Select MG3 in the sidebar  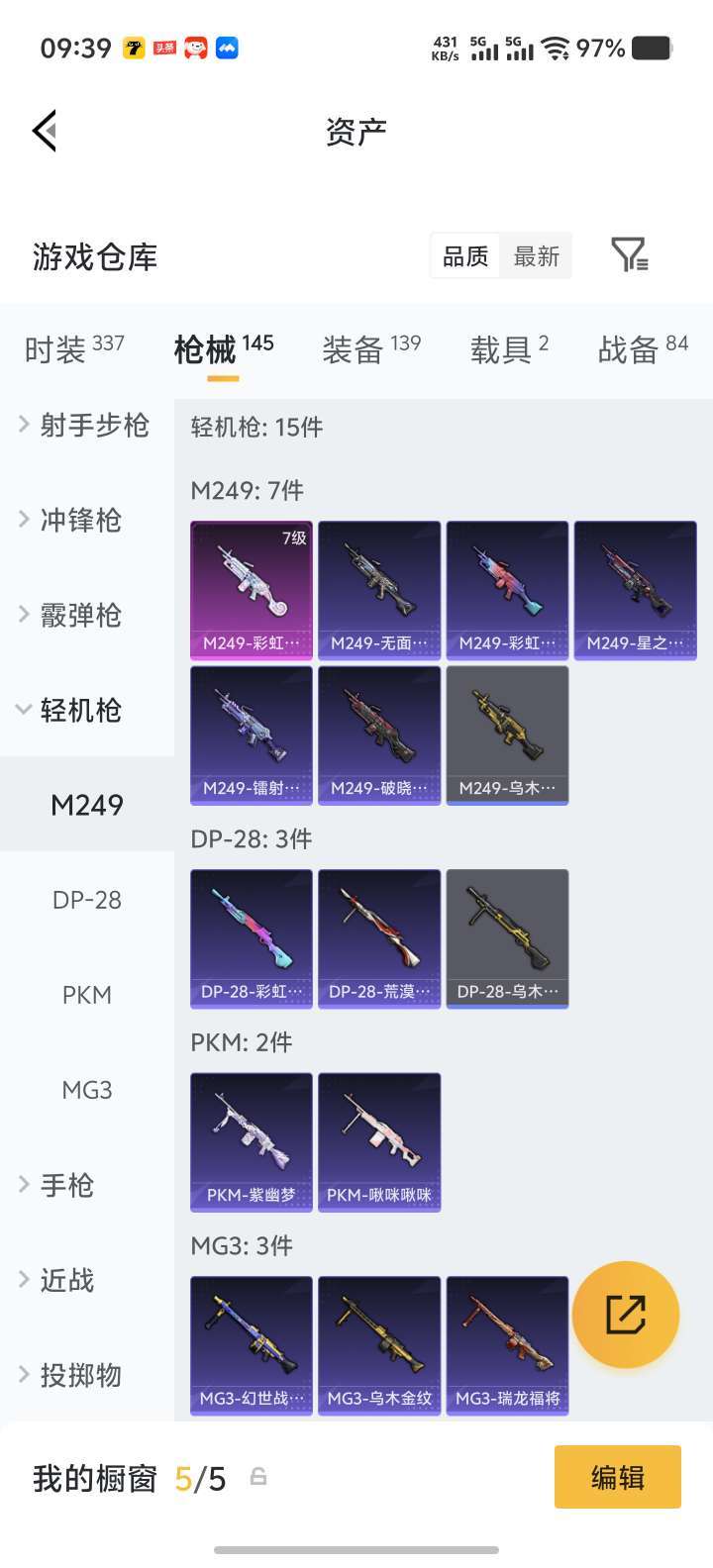point(87,1090)
